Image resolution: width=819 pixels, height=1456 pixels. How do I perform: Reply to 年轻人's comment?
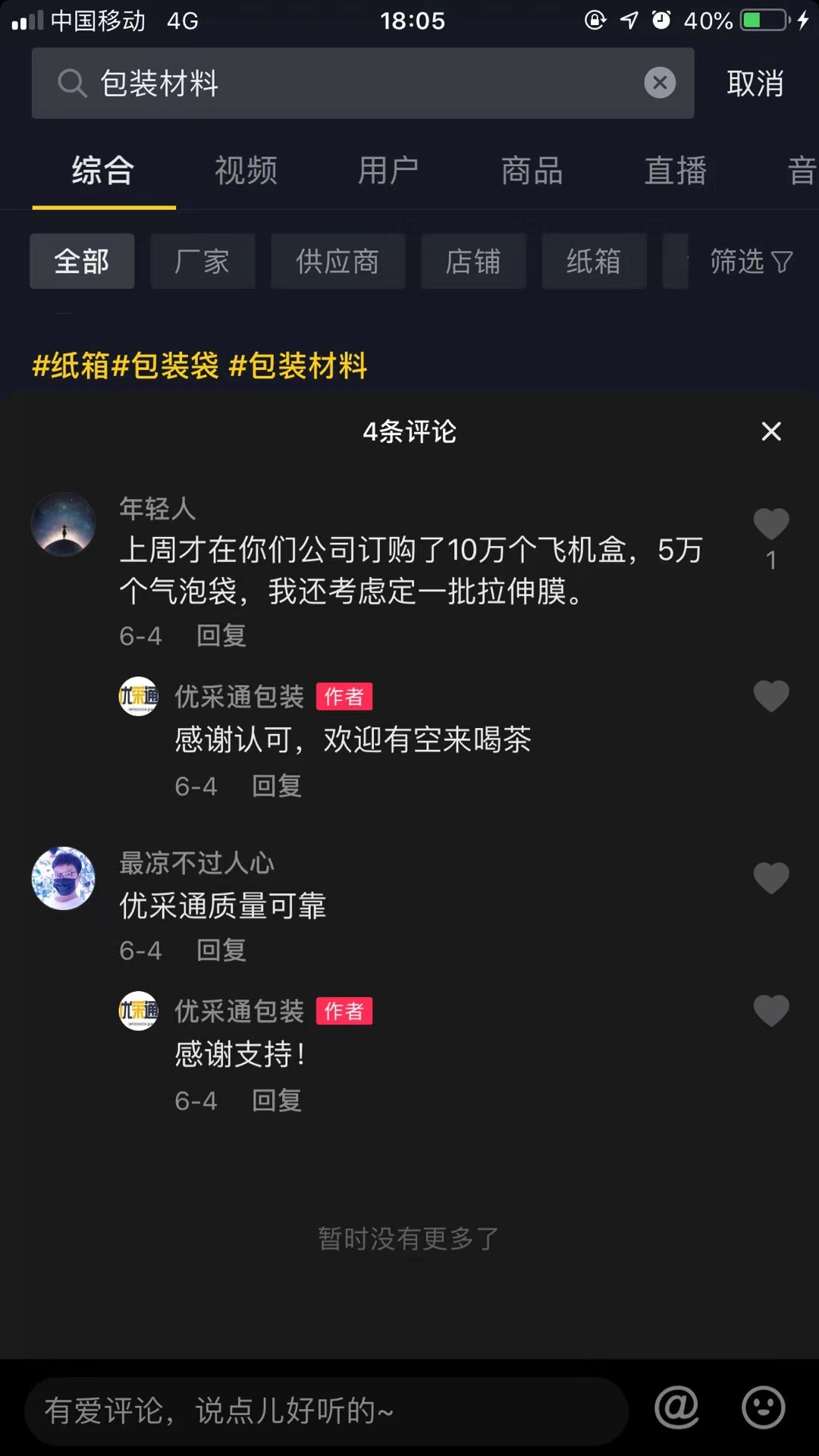[221, 635]
